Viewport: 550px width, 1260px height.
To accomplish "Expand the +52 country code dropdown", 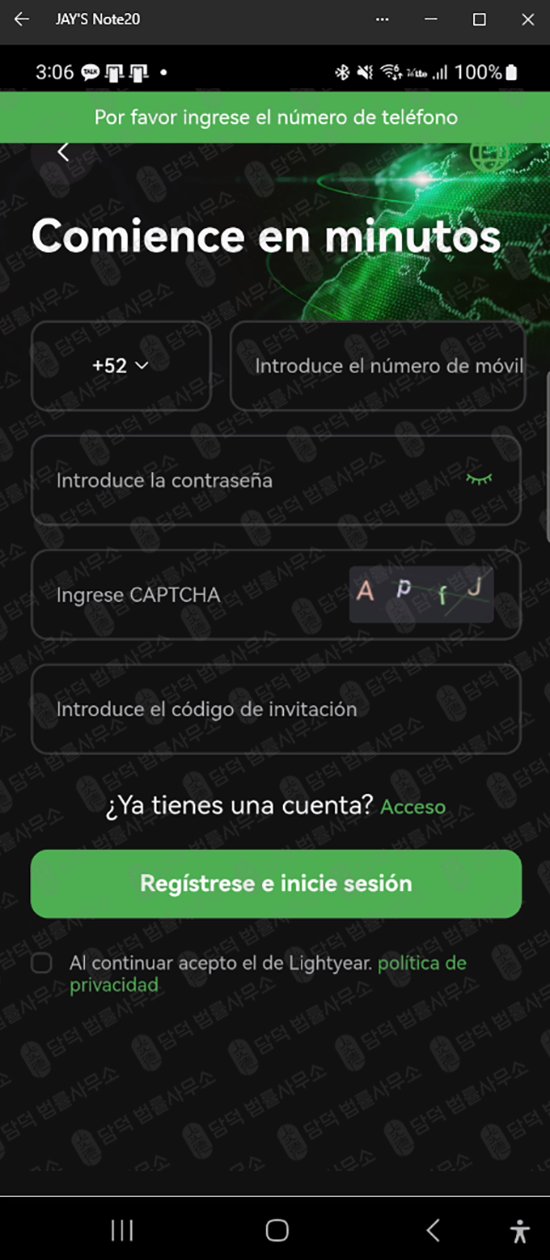I will [x=121, y=366].
